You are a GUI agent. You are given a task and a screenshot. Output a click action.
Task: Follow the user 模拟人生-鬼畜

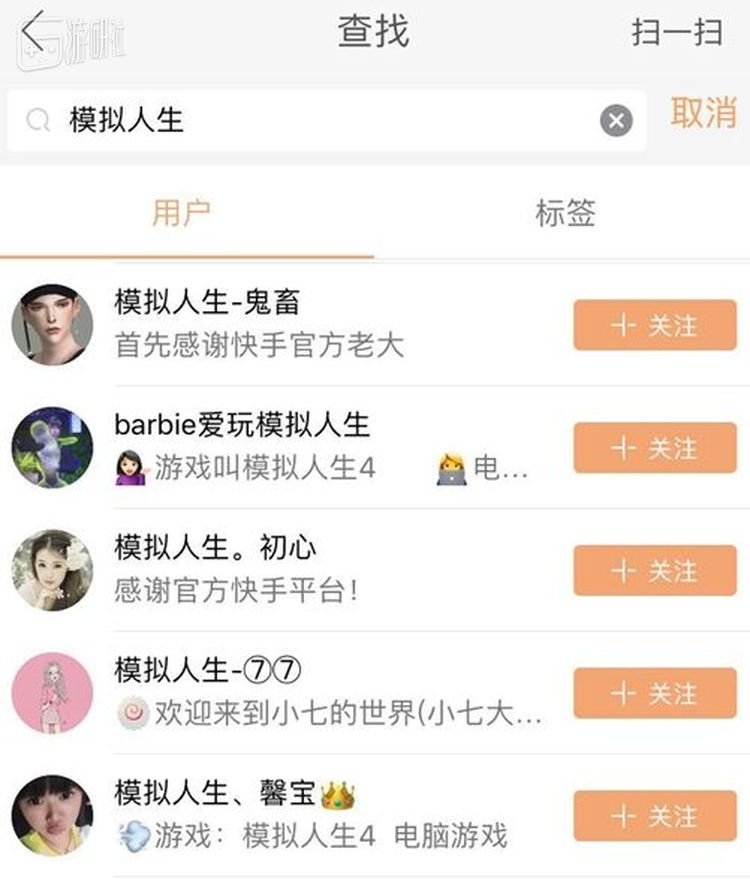655,326
